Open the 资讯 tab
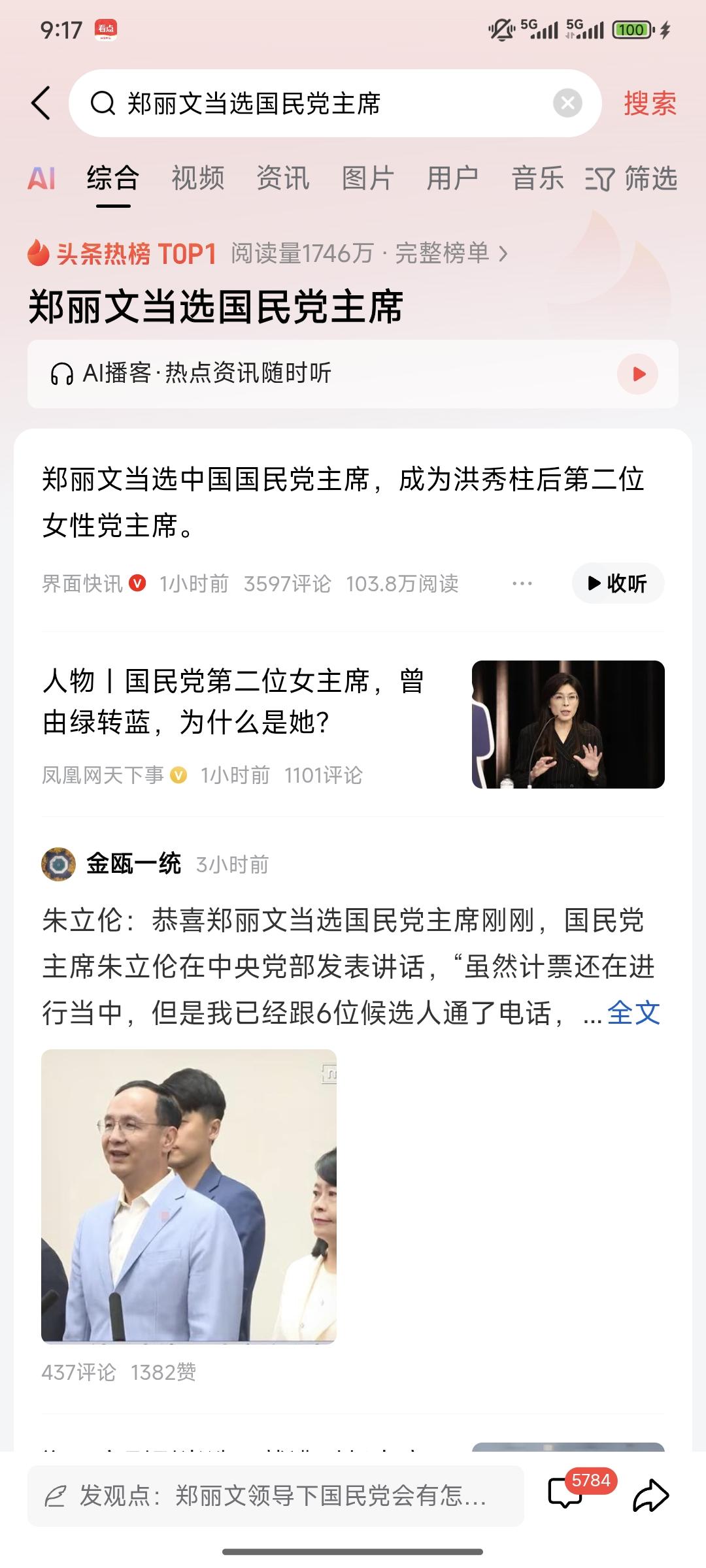This screenshot has height=1568, width=706. (282, 178)
